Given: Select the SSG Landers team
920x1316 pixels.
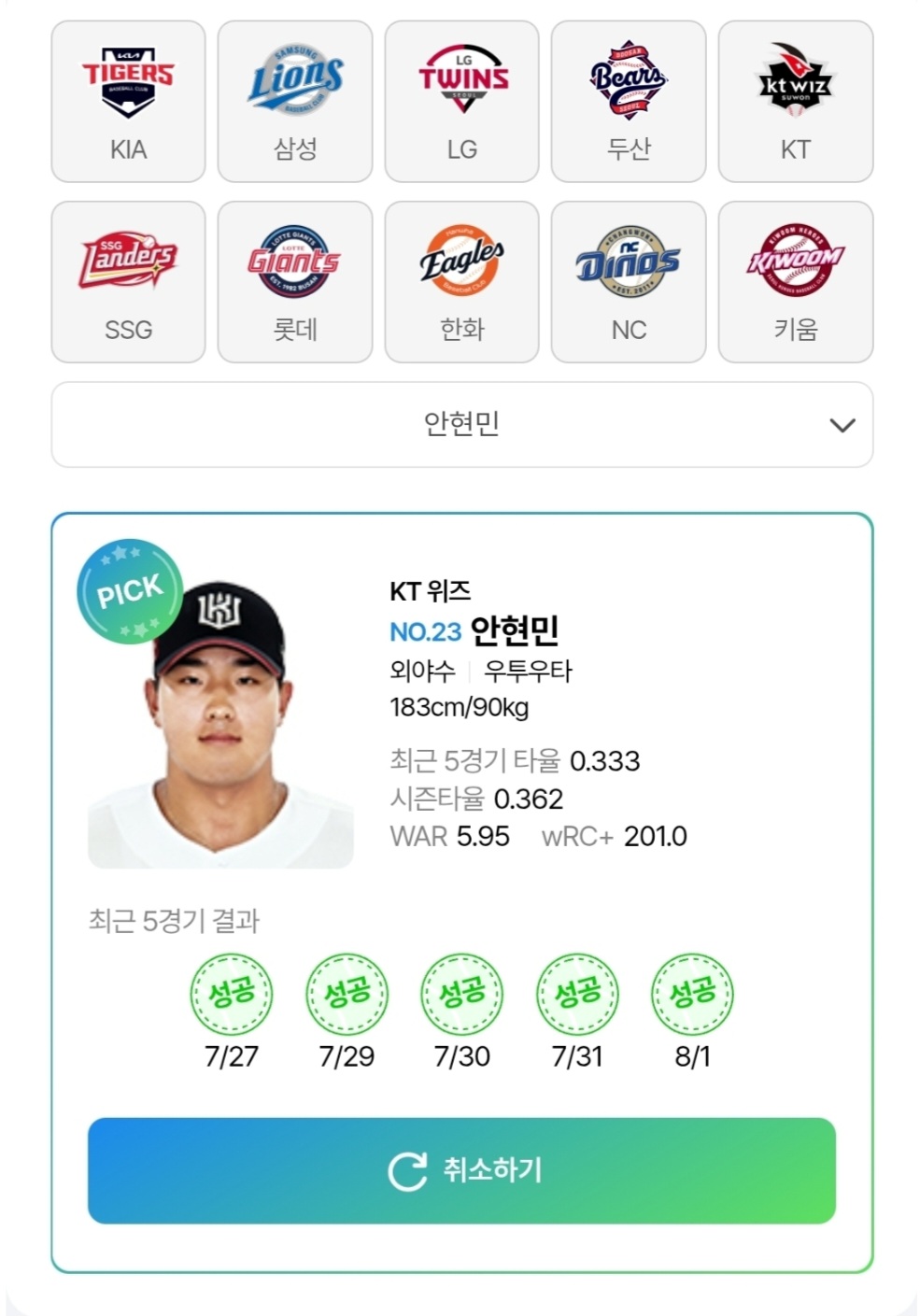Looking at the screenshot, I should (x=128, y=282).
